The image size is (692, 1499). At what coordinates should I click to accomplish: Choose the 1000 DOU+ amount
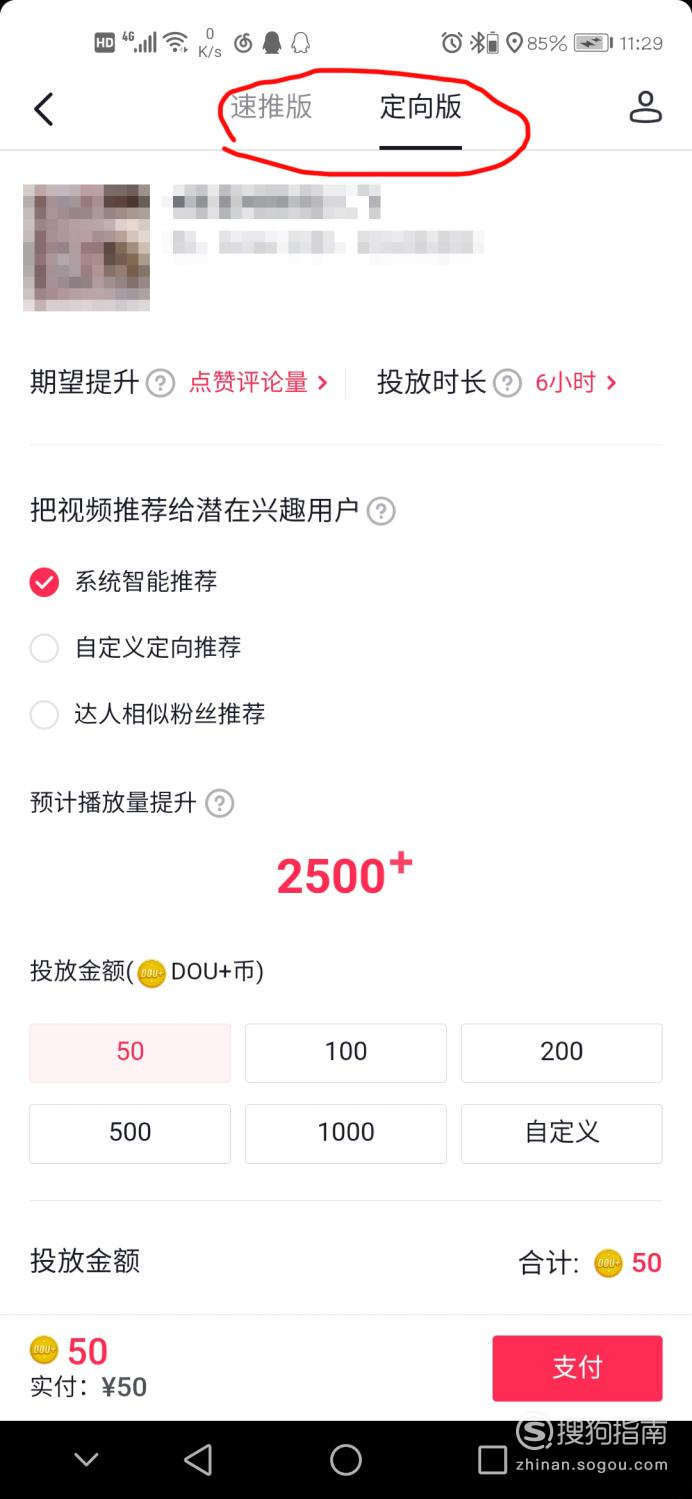[346, 1133]
